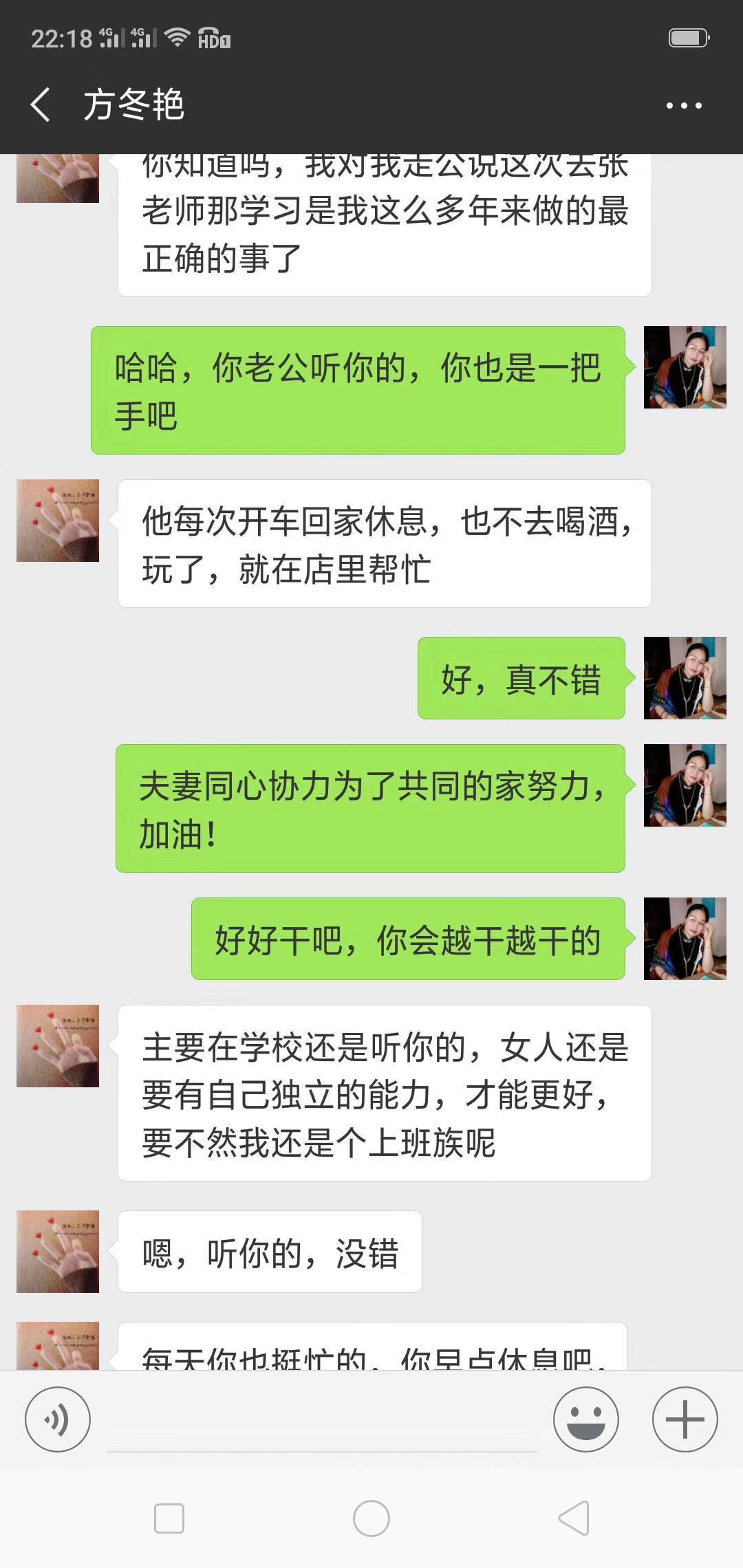The image size is (743, 1568).
Task: Open contact avatar beside 嗯，听你的，没错
Action: coord(58,1251)
